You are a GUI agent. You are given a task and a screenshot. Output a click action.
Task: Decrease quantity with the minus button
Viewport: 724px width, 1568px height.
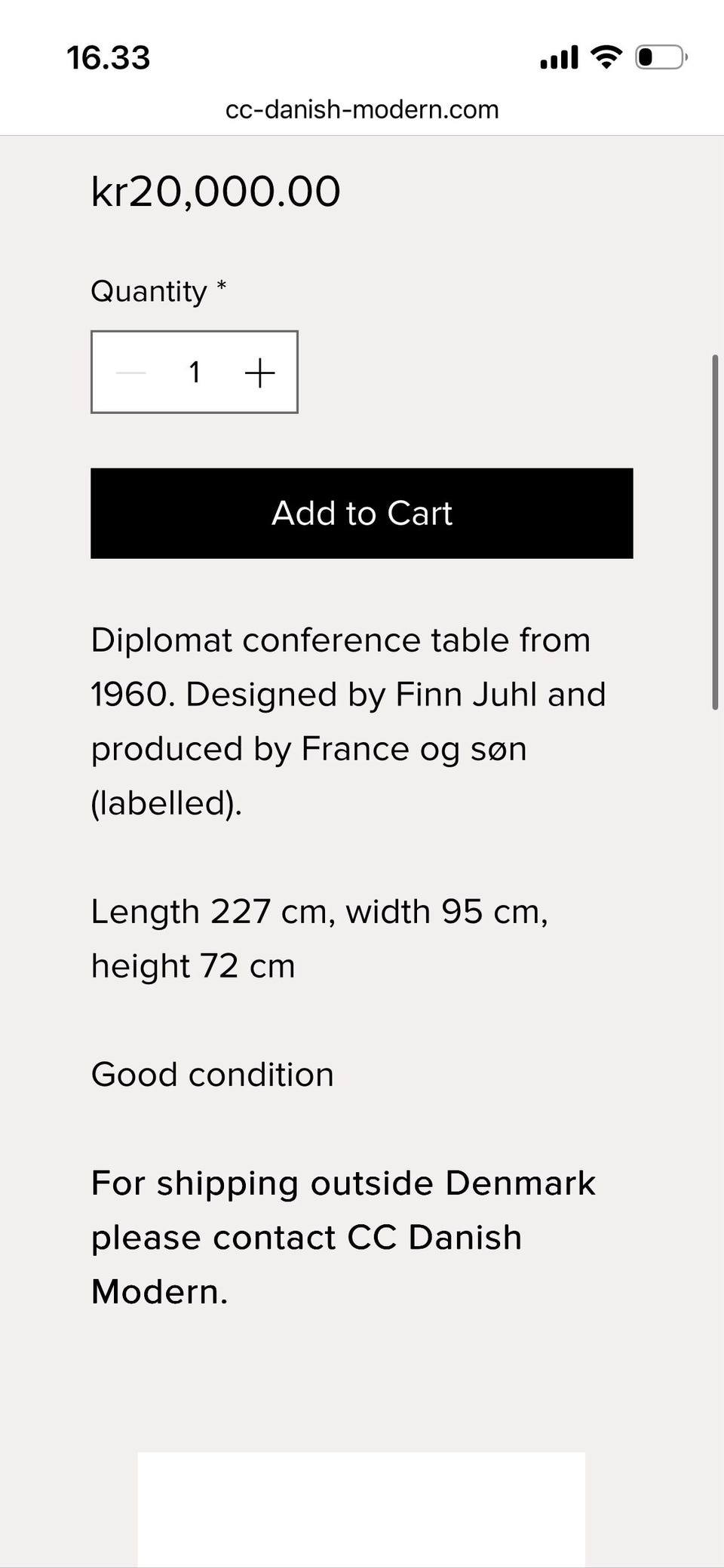tap(130, 373)
